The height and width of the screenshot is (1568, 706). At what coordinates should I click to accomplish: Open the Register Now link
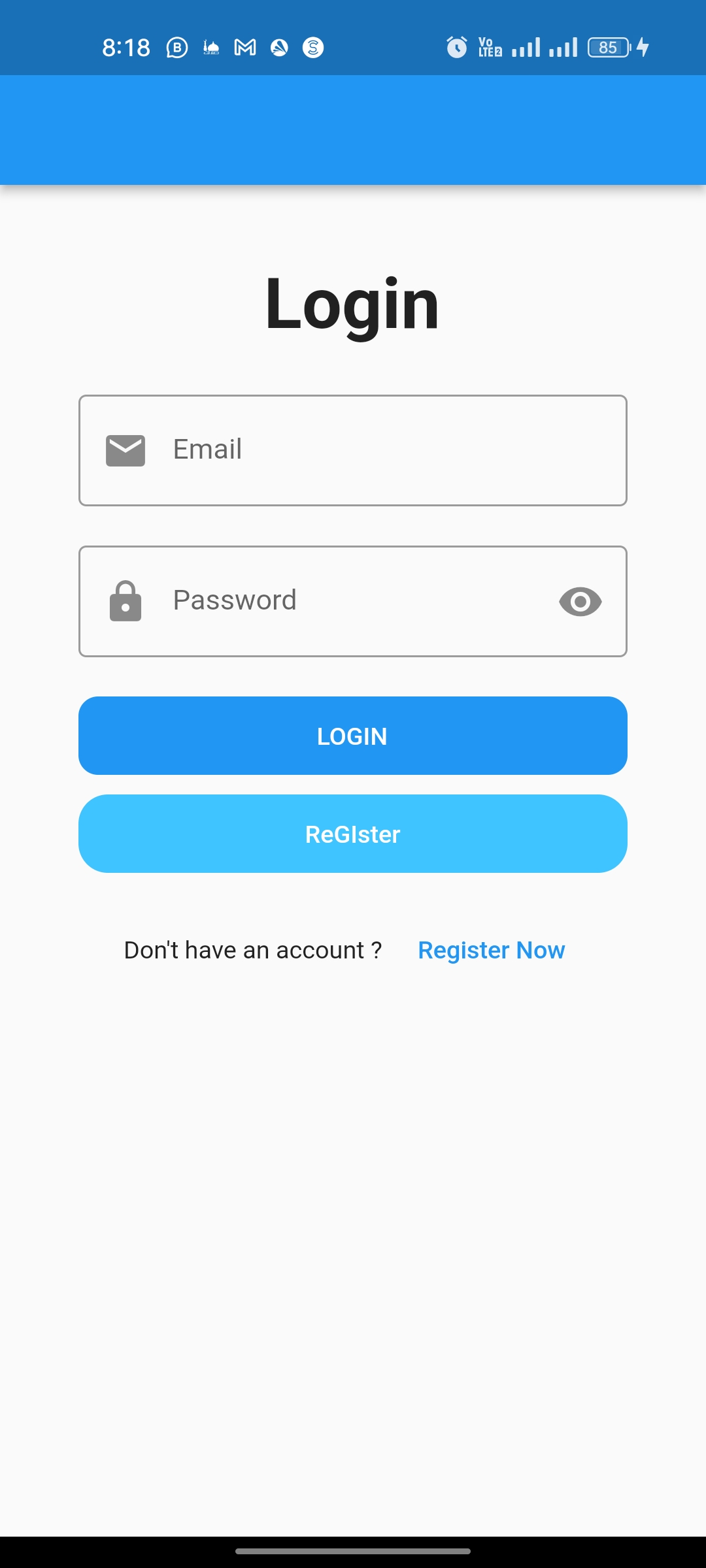(x=490, y=951)
